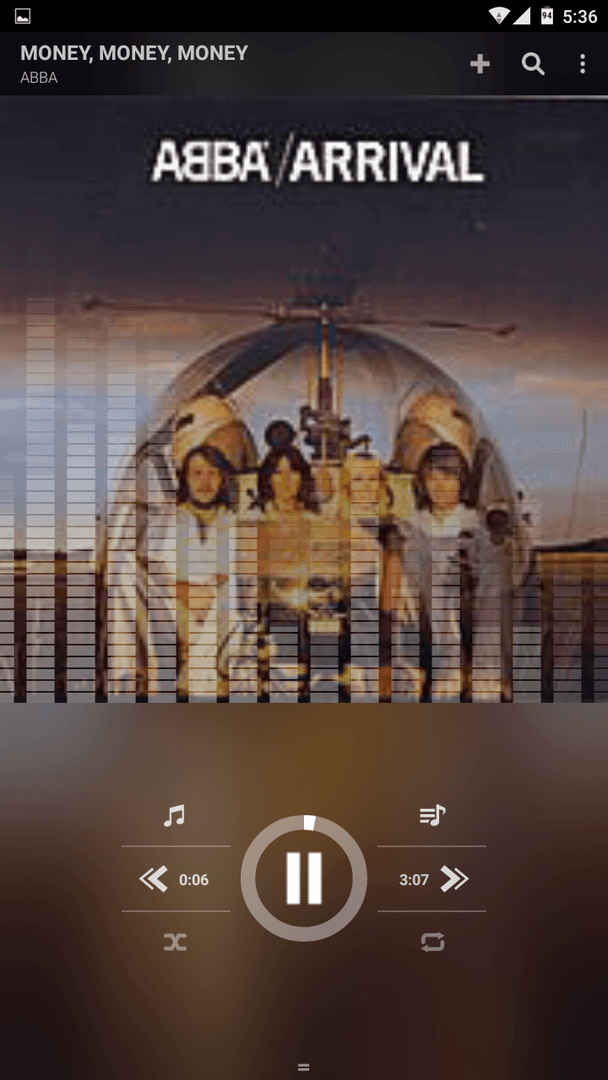Skip forward to the next track
Image resolution: width=608 pixels, height=1080 pixels.
pos(454,880)
